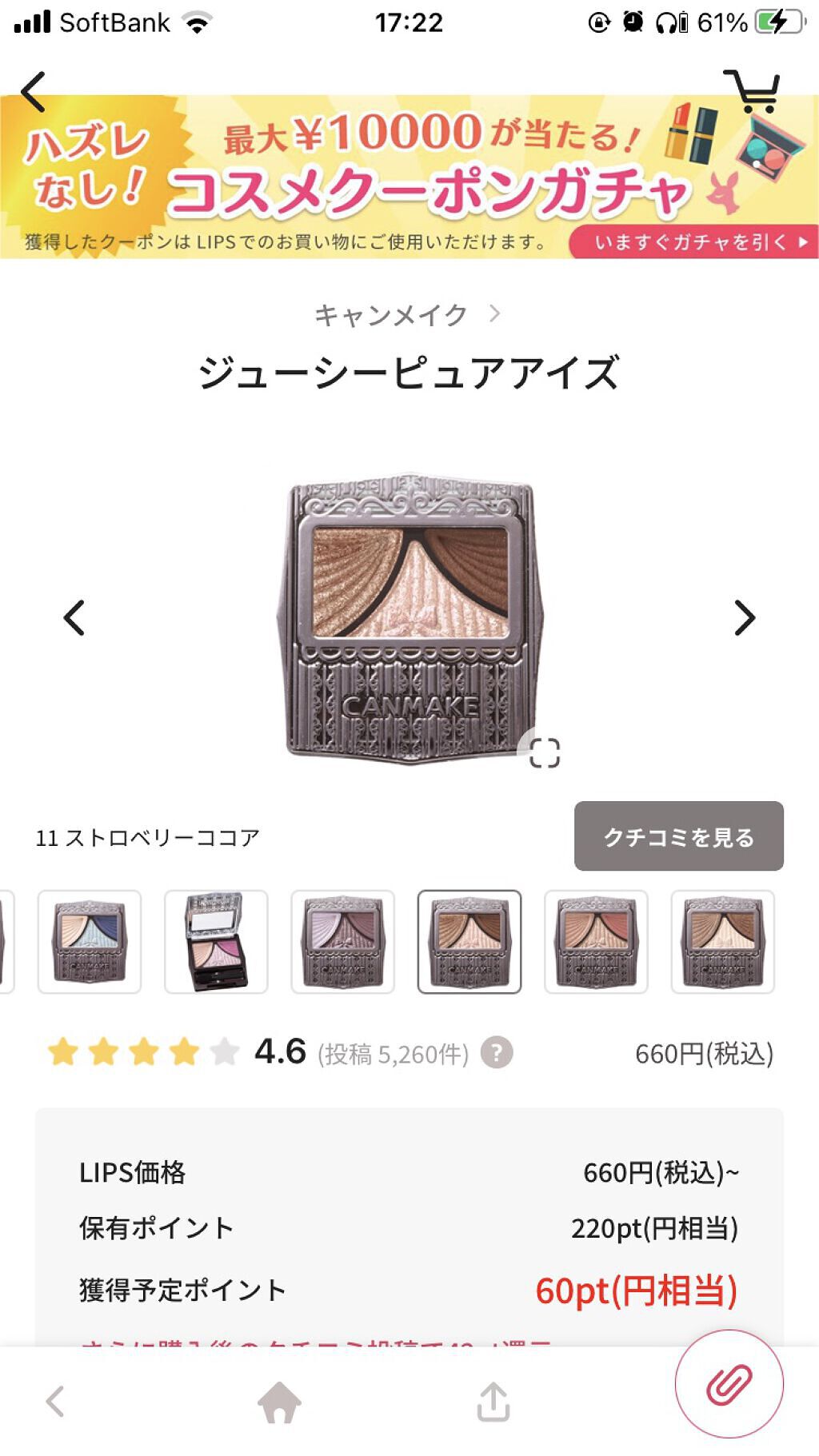Open the shopping cart
This screenshot has width=819, height=1456.
point(752,90)
